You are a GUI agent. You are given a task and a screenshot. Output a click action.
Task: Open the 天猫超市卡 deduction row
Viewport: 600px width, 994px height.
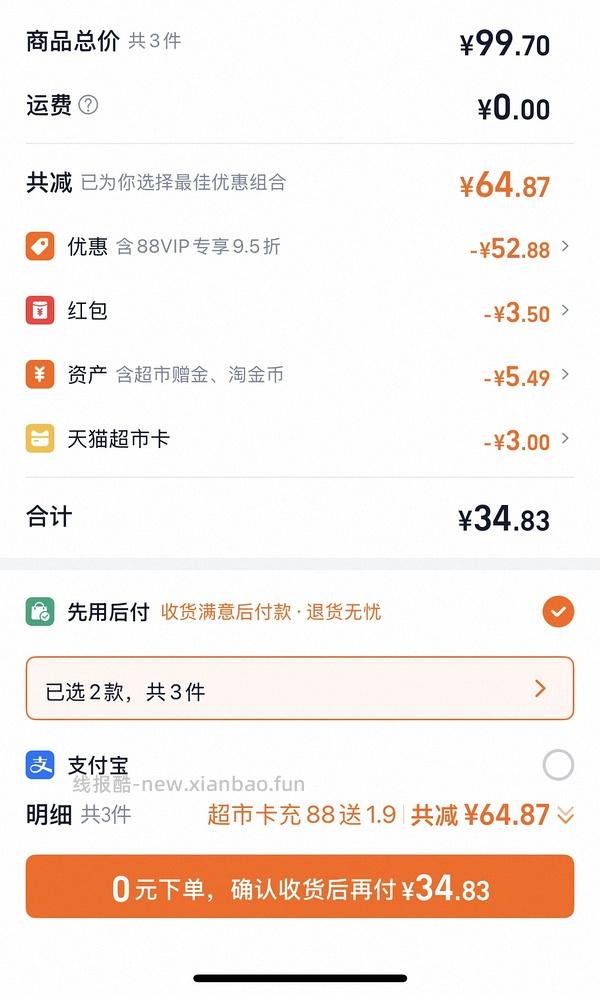300,439
